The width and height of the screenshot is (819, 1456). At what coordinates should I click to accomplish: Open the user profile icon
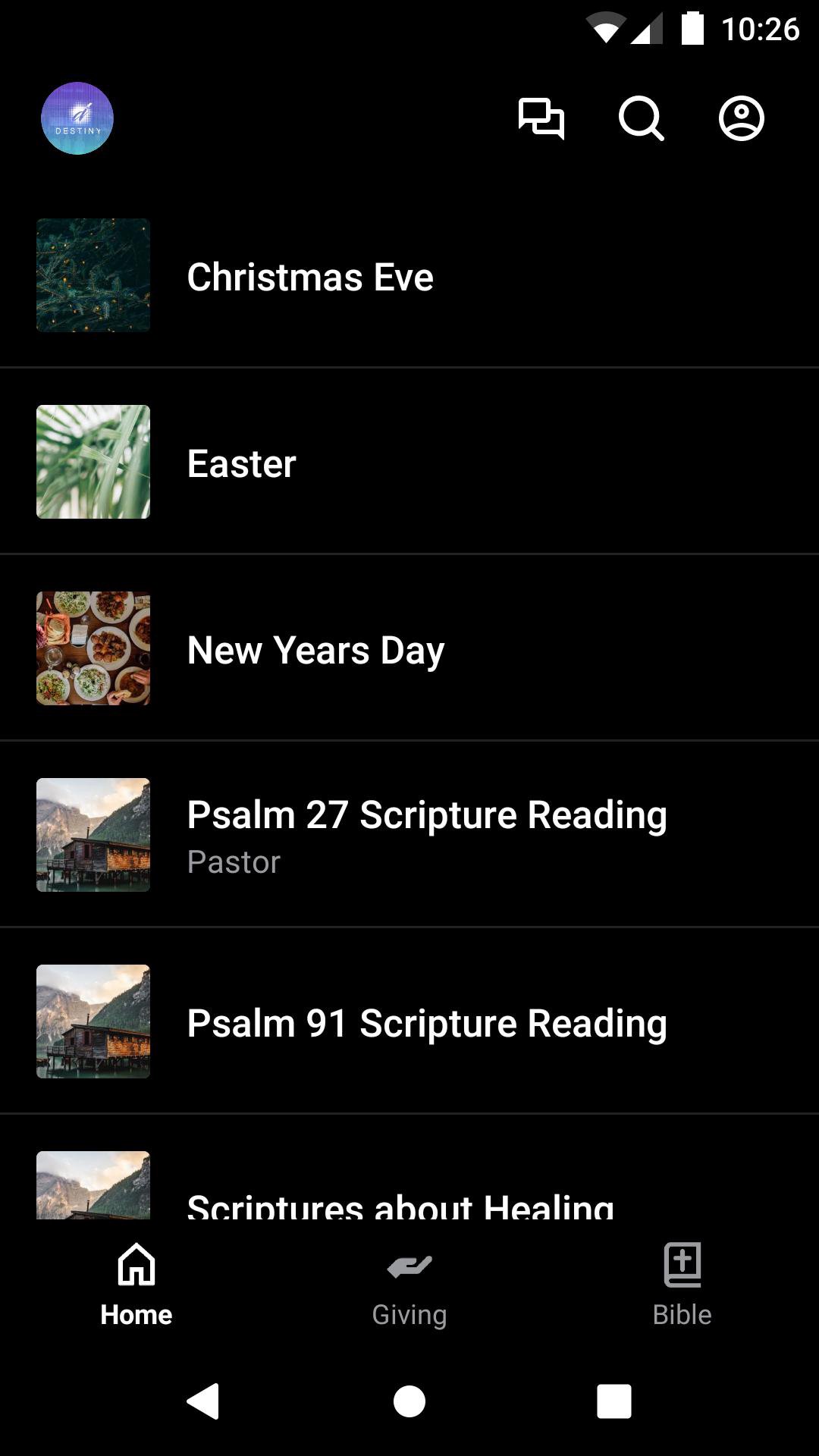(741, 119)
